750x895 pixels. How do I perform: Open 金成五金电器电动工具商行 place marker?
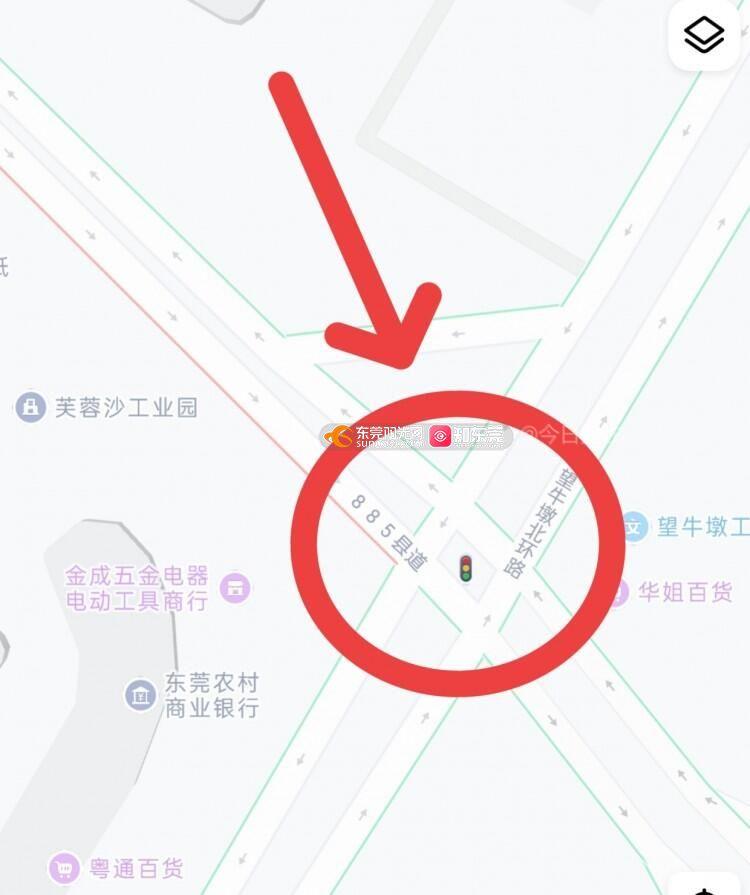(x=235, y=587)
